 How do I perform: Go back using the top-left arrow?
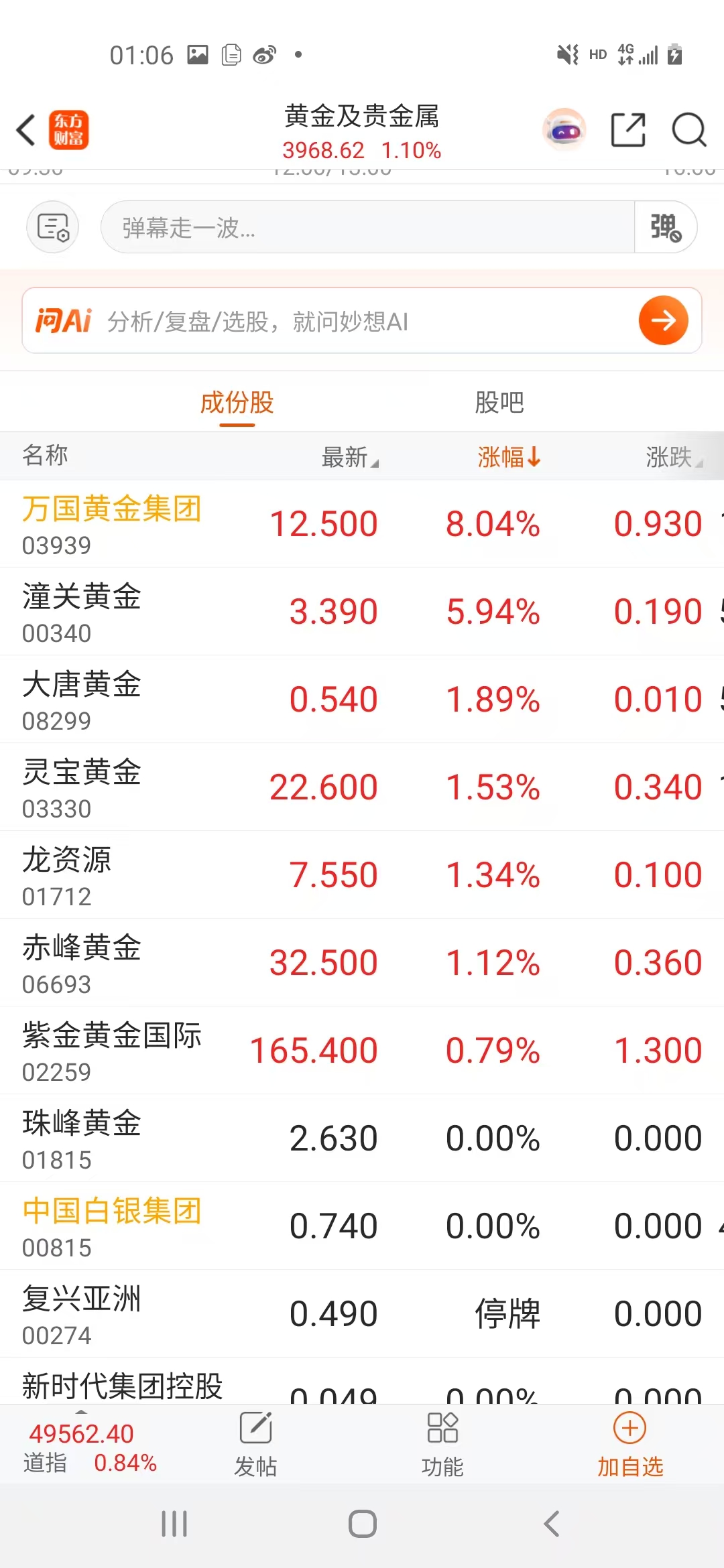(27, 130)
